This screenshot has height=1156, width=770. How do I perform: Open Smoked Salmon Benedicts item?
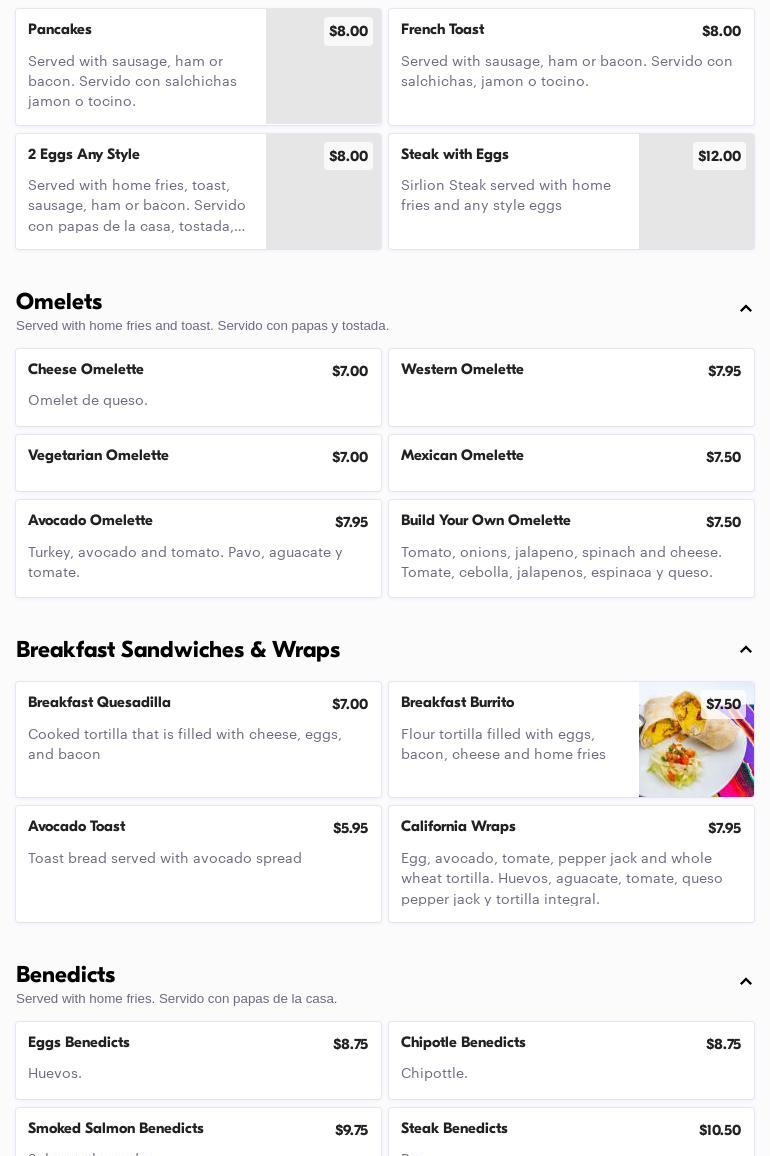198,1133
